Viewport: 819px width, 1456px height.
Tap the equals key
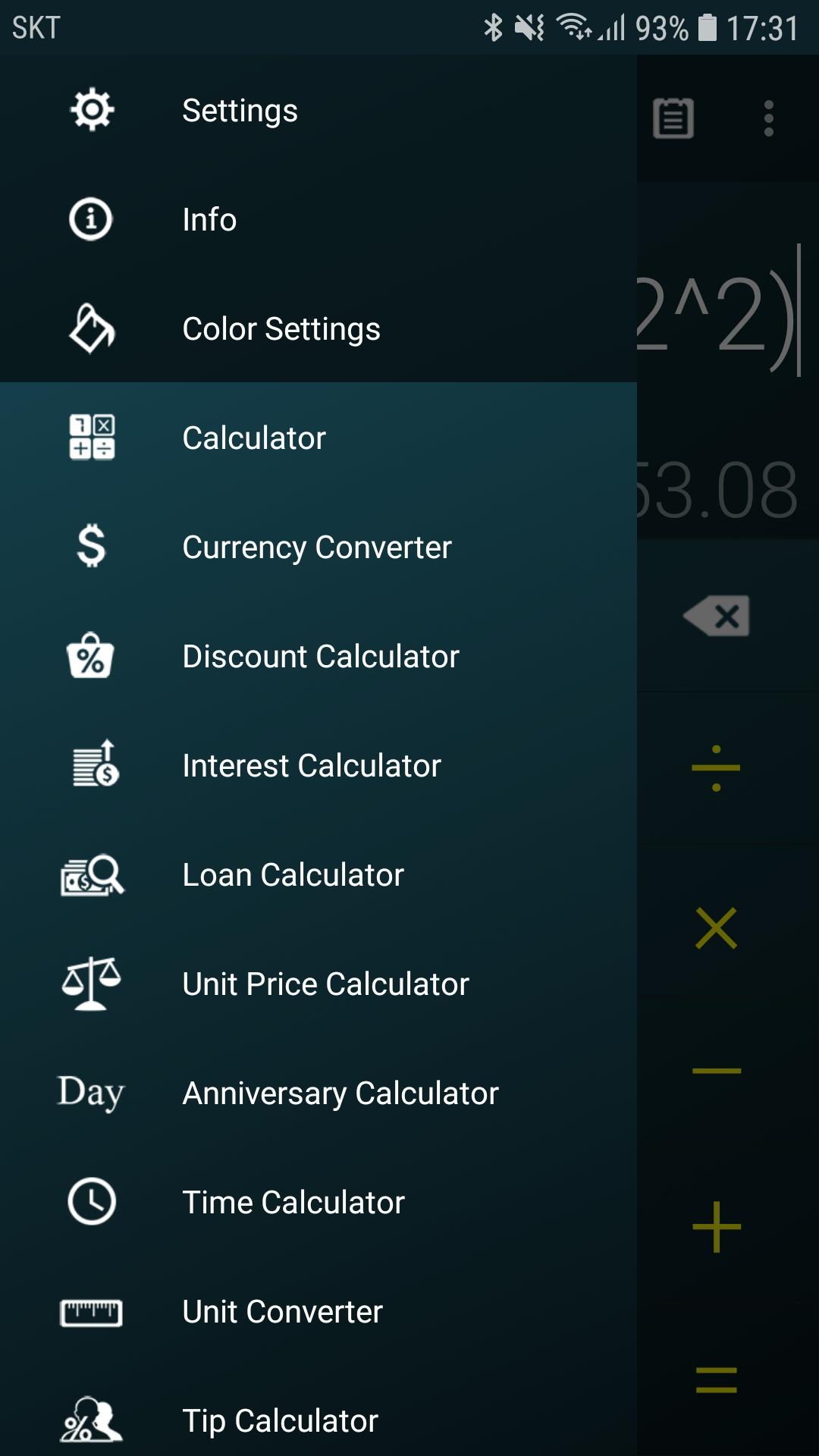pyautogui.click(x=716, y=1379)
